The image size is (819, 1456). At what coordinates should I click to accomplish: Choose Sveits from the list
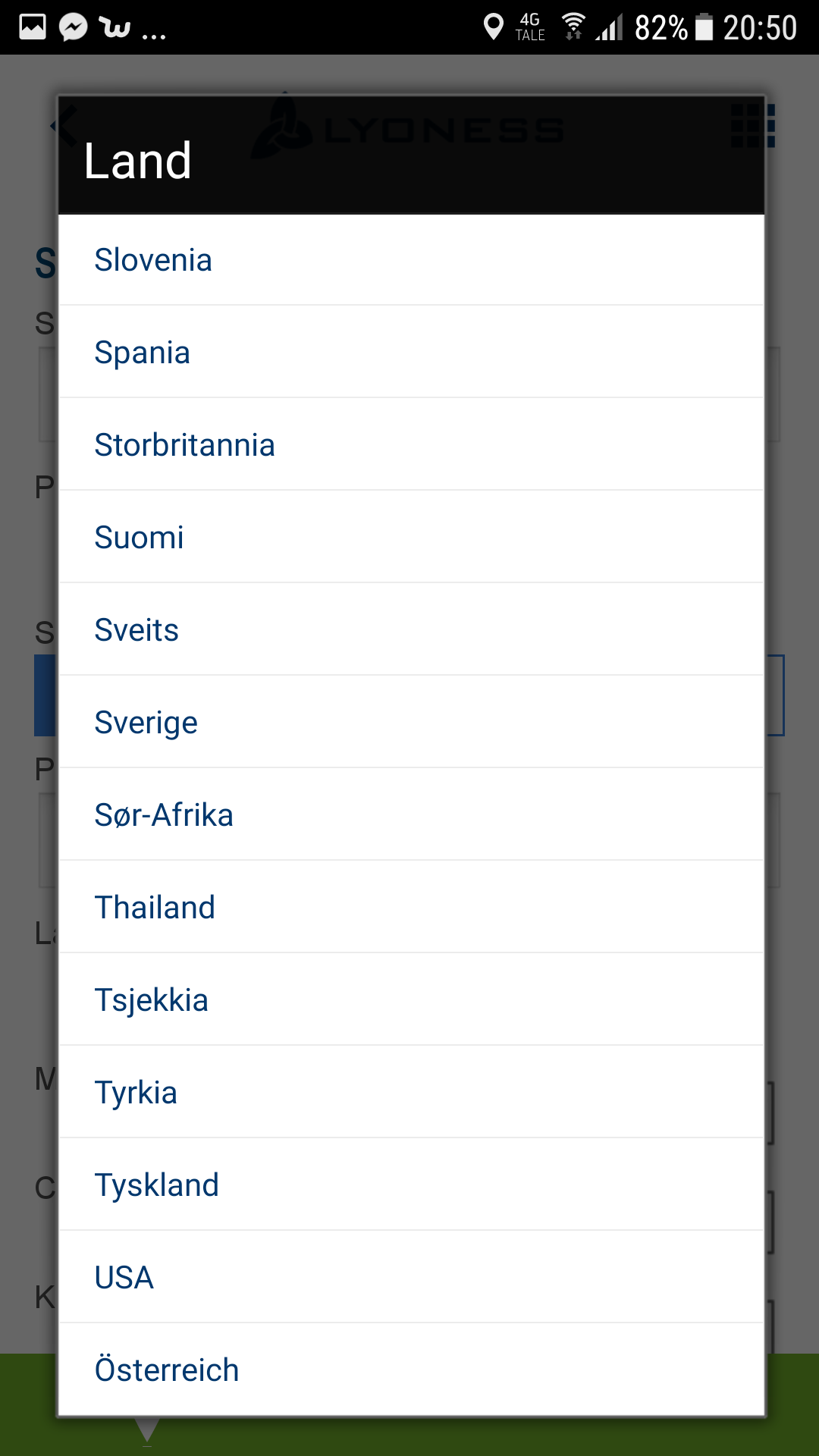pyautogui.click(x=411, y=630)
